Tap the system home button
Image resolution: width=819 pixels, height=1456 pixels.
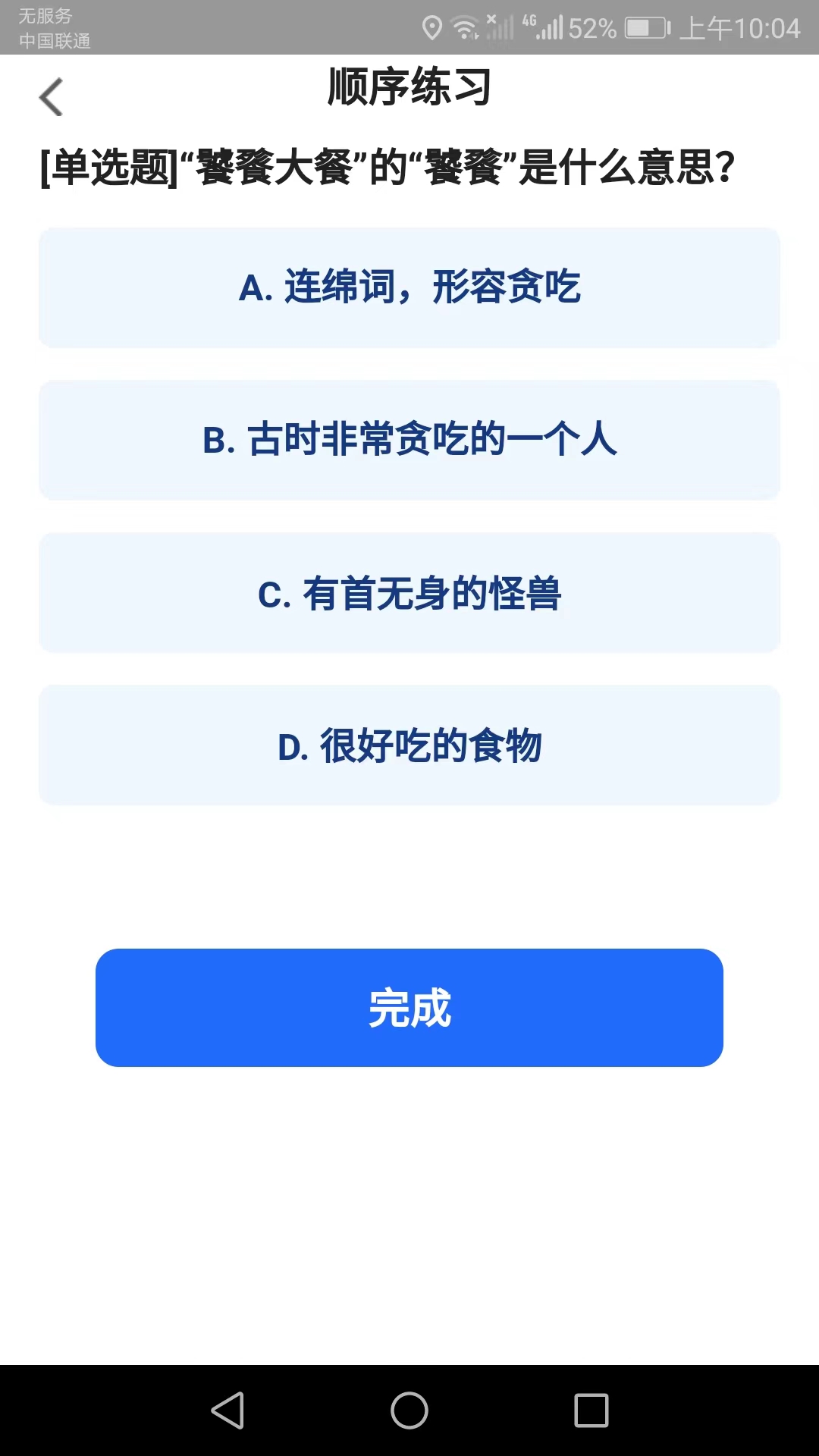click(409, 1410)
